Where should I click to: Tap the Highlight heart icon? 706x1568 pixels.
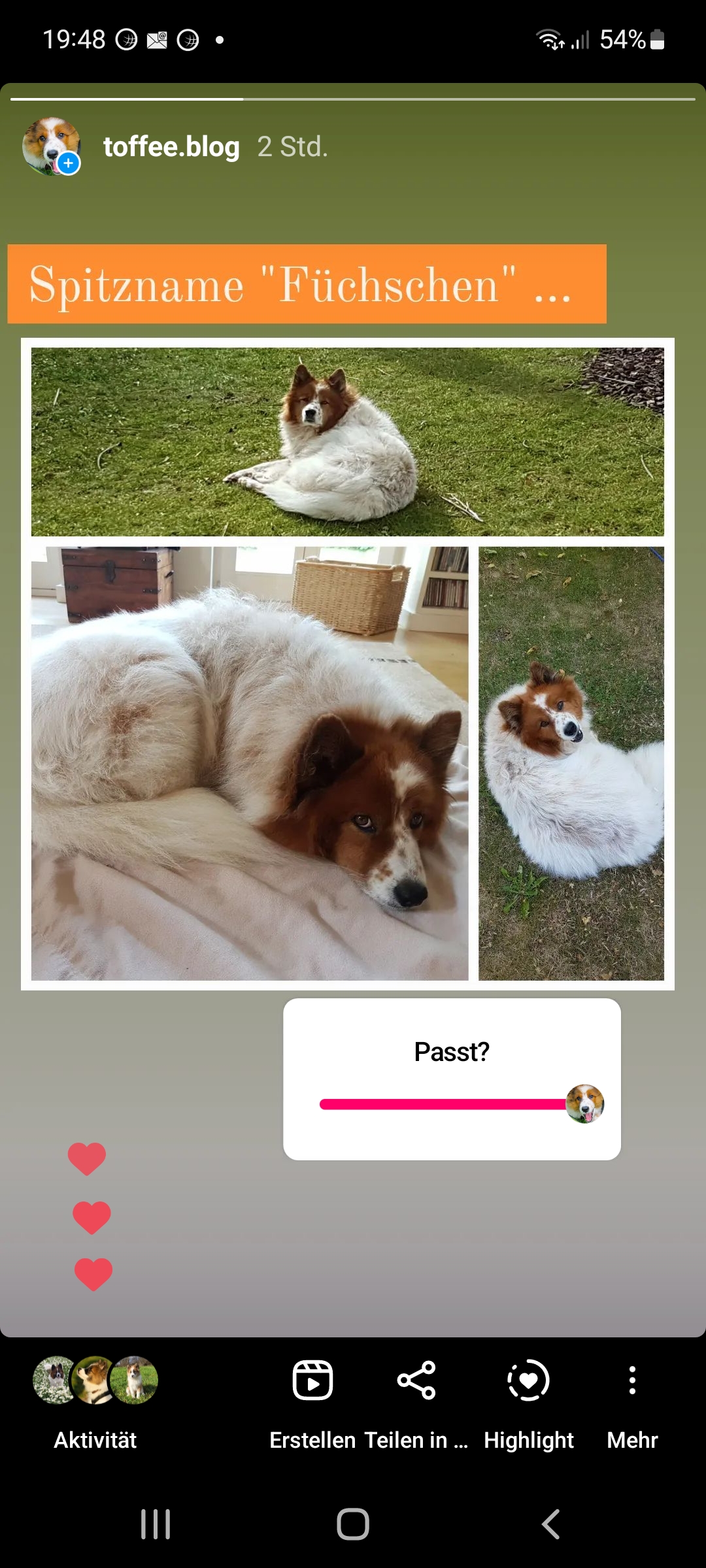[x=528, y=1380]
